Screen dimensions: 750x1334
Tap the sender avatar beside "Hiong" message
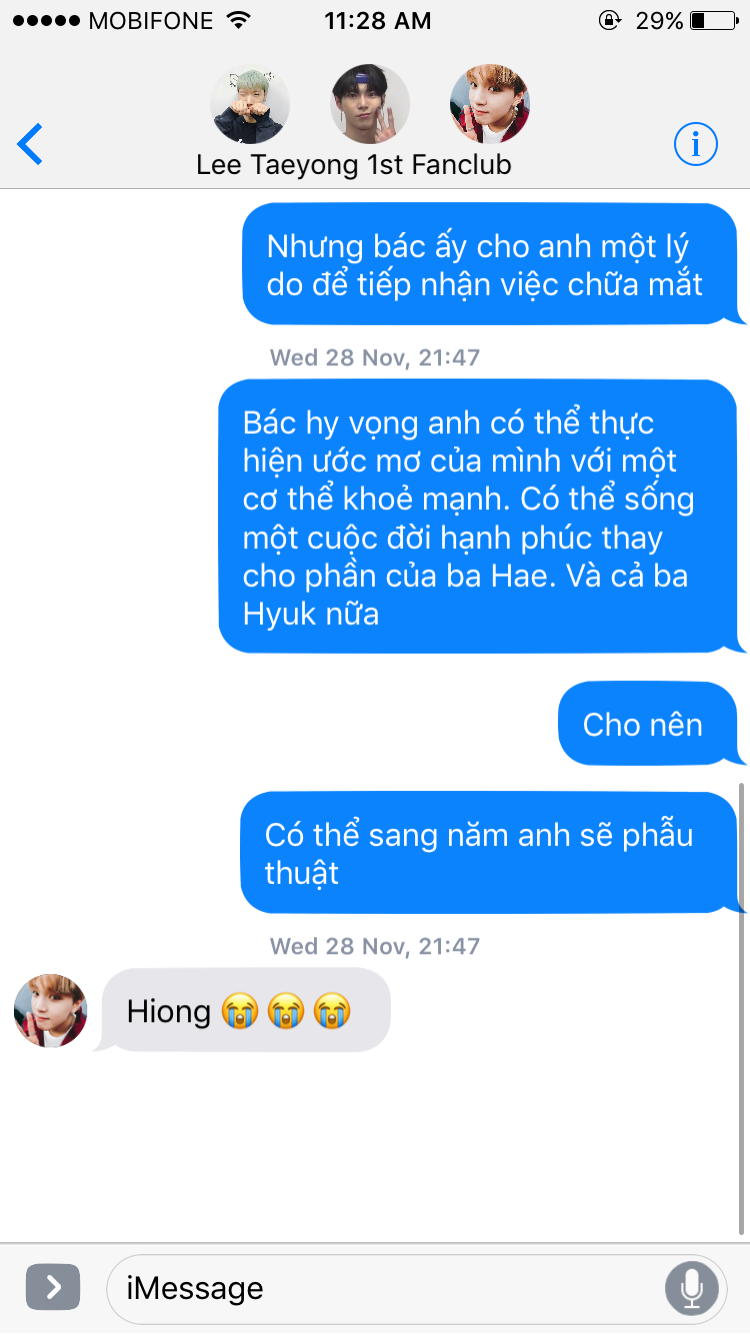tap(51, 1011)
